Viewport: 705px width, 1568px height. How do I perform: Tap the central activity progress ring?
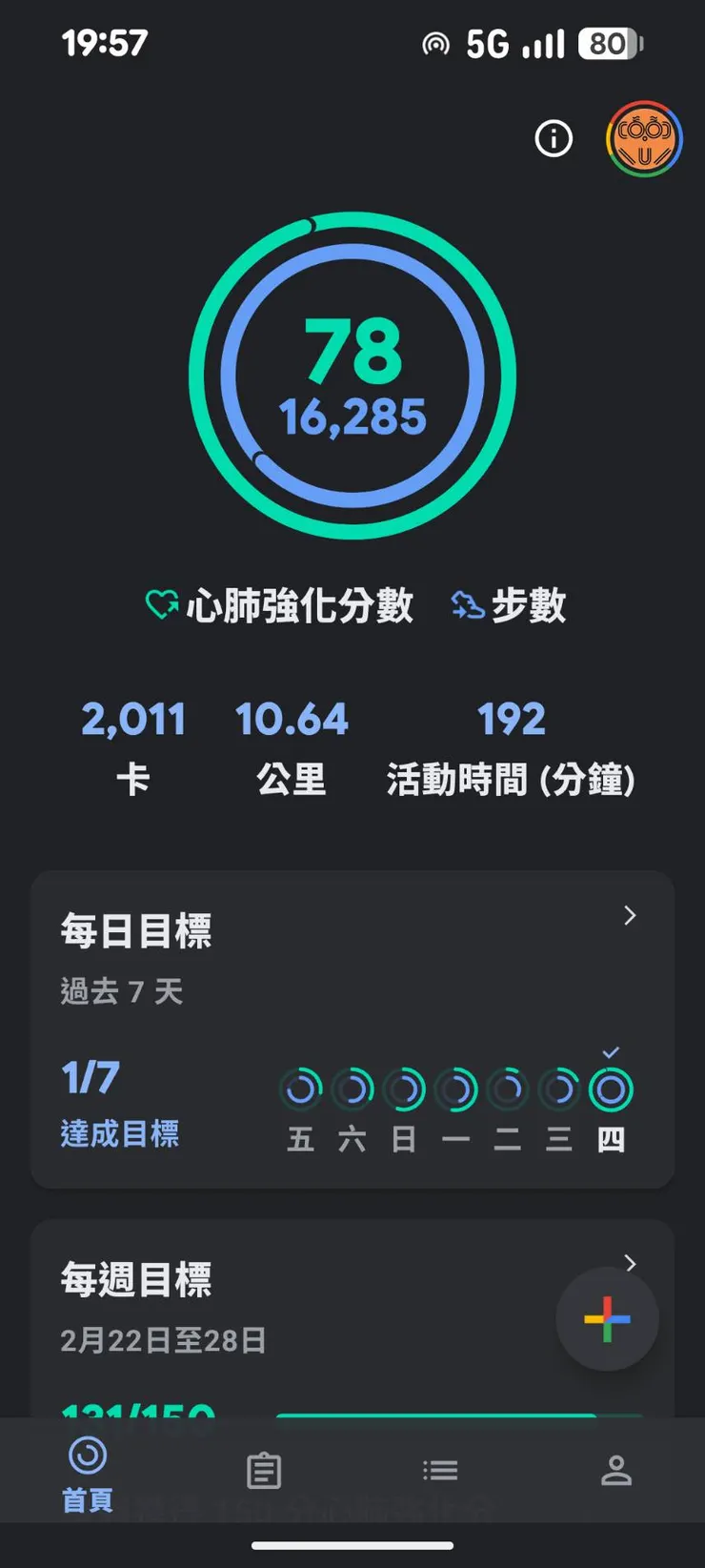click(x=352, y=377)
